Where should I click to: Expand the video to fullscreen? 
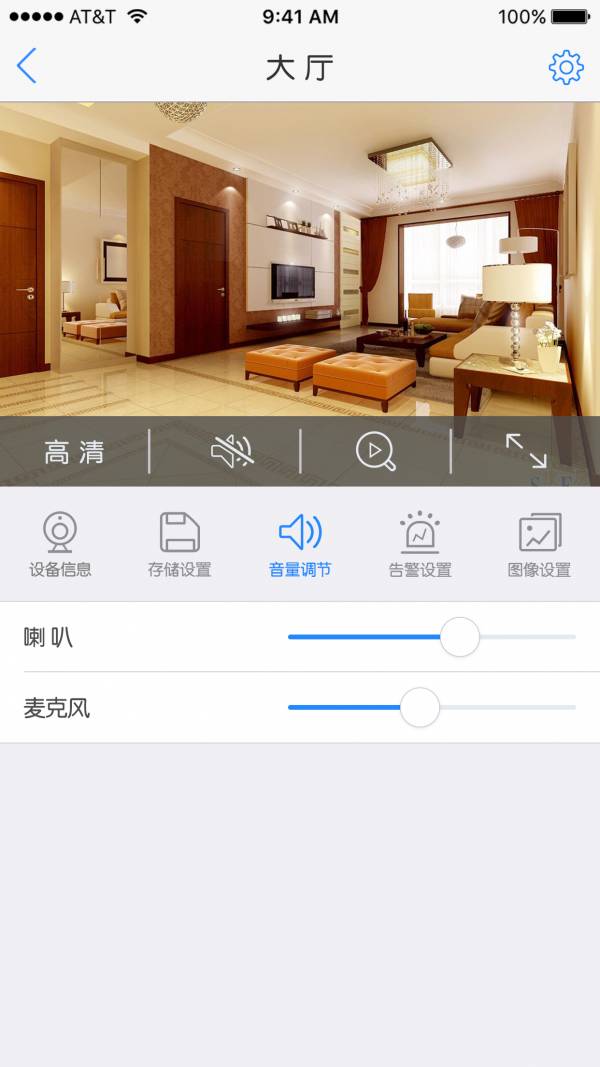point(526,451)
